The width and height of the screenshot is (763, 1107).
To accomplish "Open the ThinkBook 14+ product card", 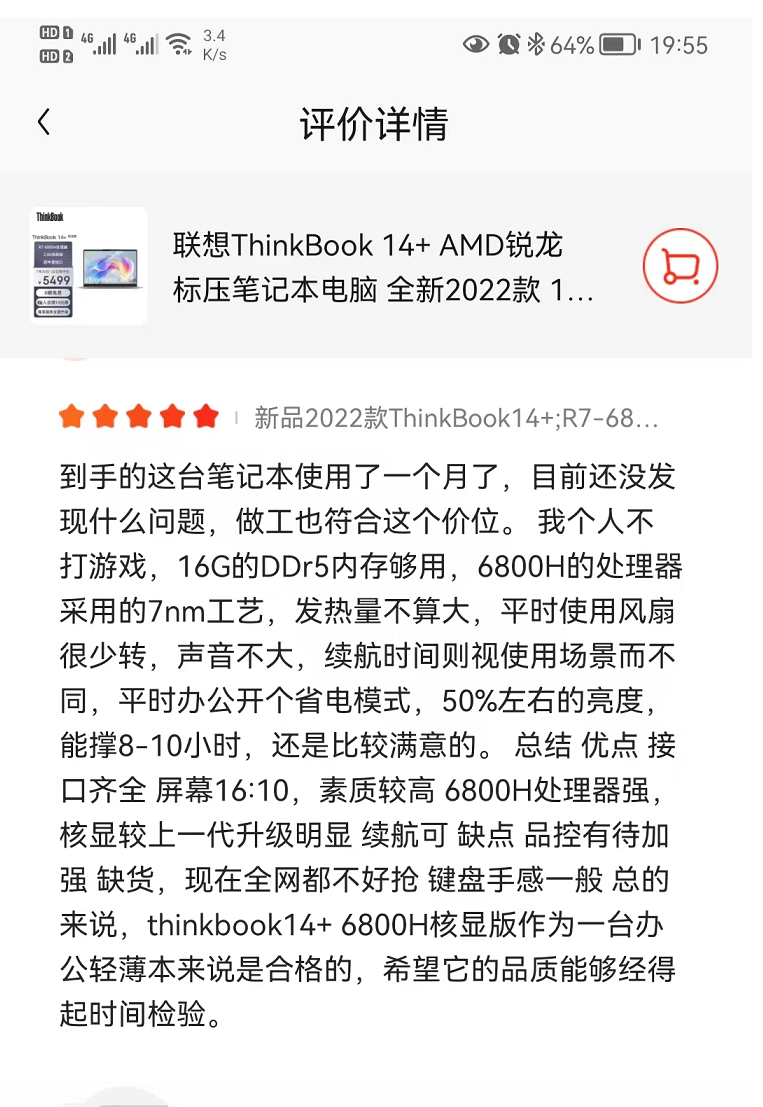I will 384,267.
